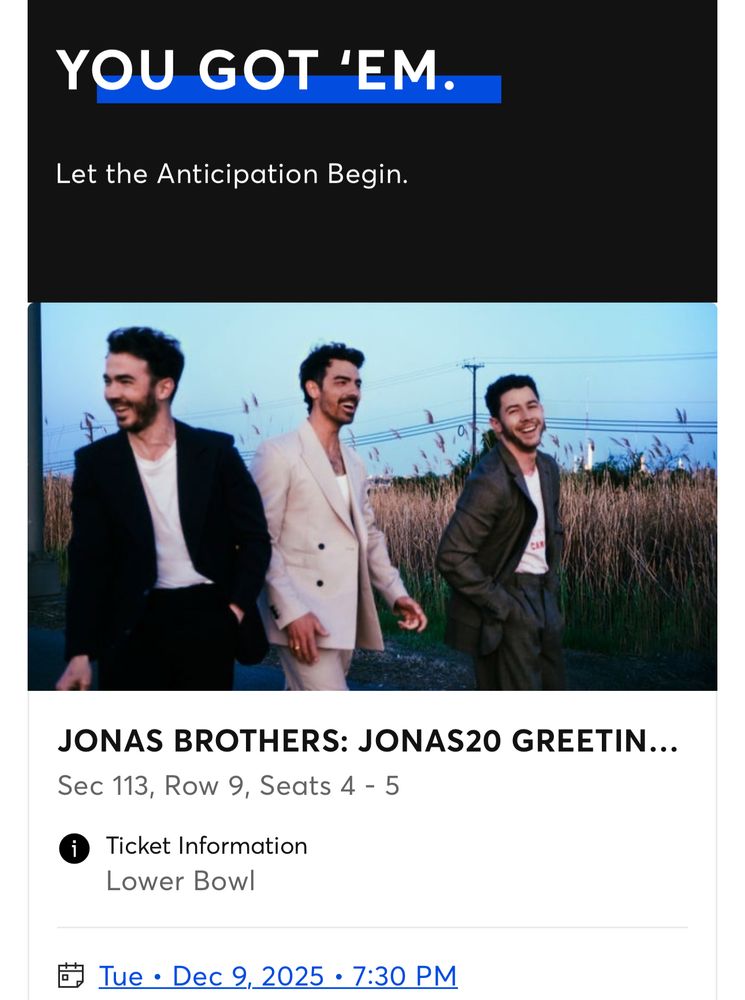Click Ticket Information text
Image resolution: width=745 pixels, height=1000 pixels.
tap(206, 846)
